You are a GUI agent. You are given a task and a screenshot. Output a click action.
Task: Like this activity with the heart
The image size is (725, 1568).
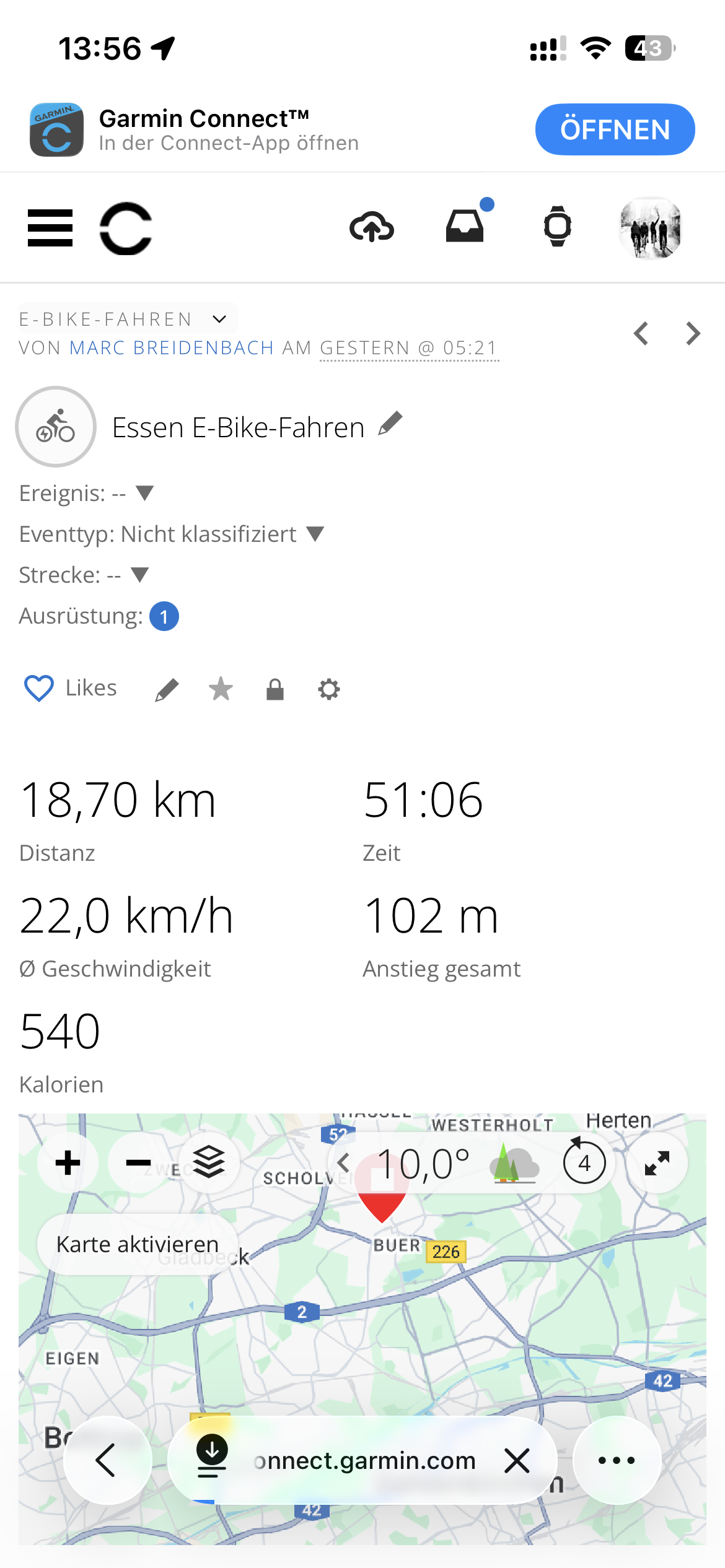click(x=39, y=689)
